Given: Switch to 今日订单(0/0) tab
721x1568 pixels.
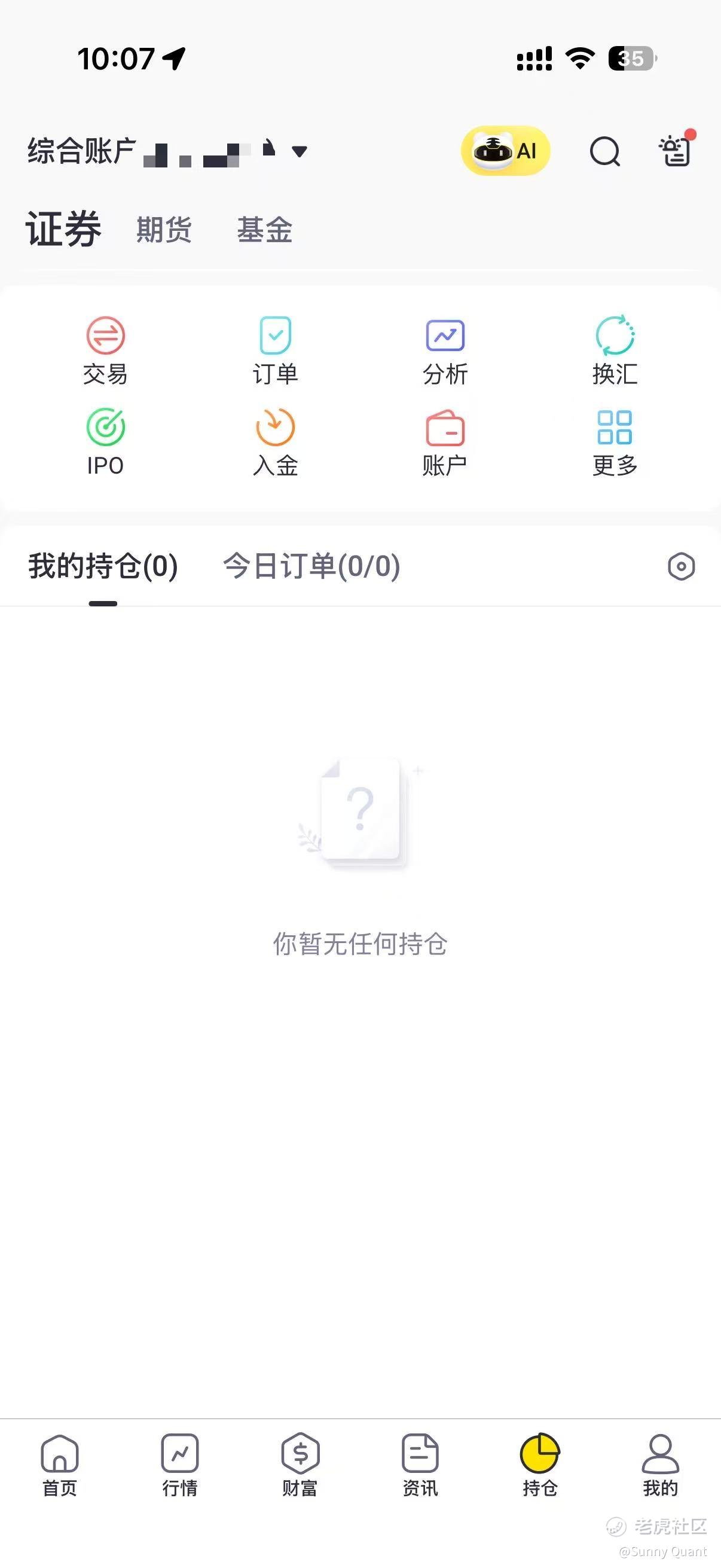Looking at the screenshot, I should (311, 566).
